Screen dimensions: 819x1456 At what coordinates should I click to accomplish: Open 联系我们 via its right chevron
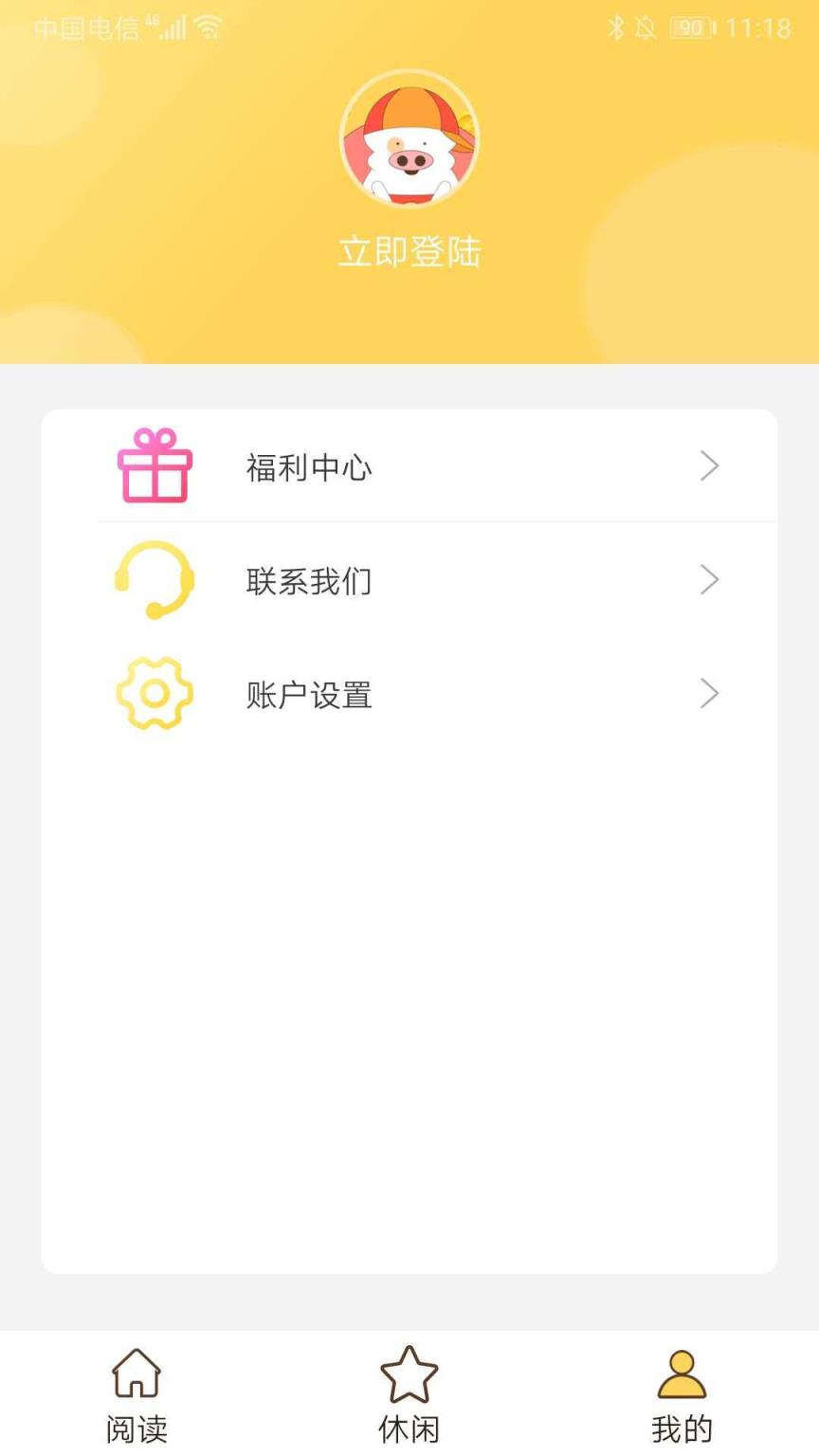709,580
